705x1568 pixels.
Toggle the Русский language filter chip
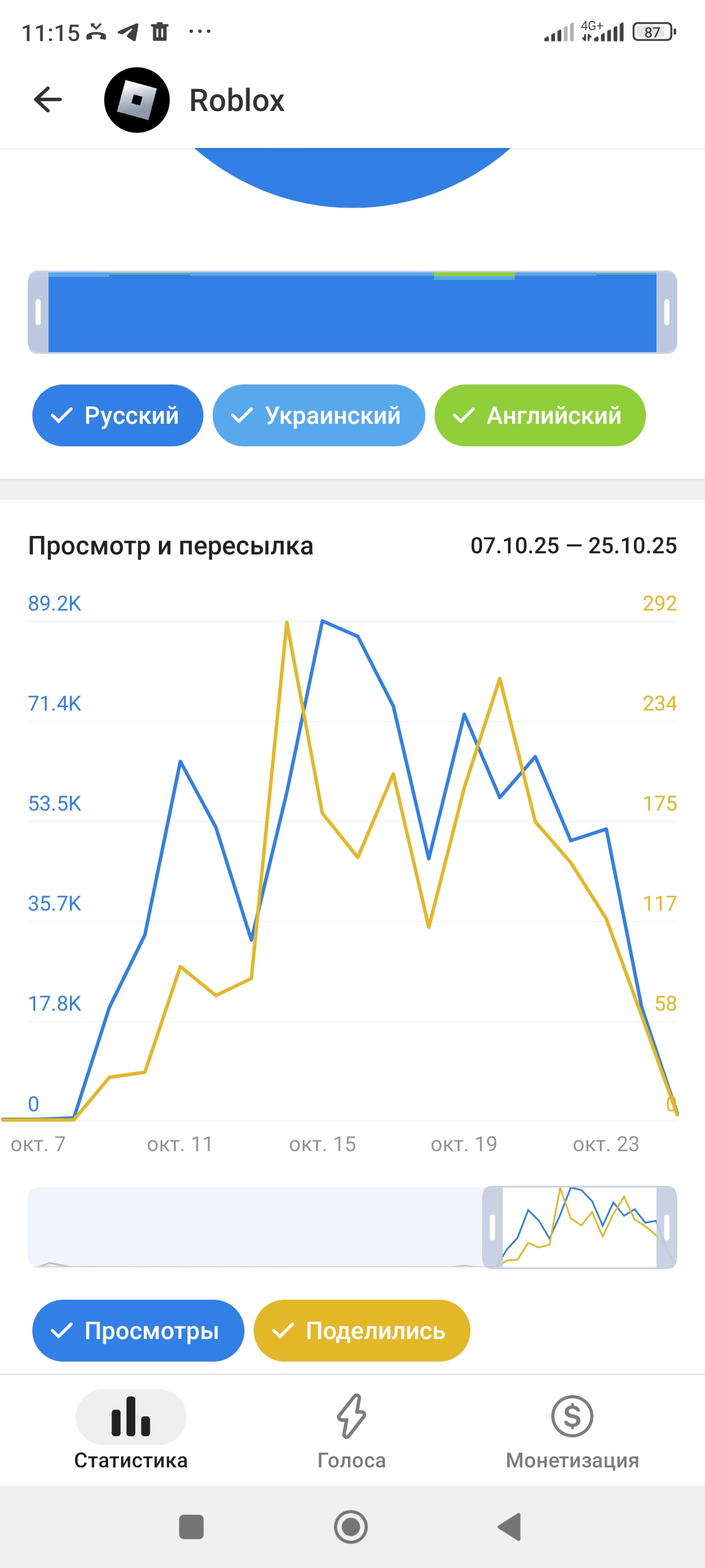pos(117,415)
